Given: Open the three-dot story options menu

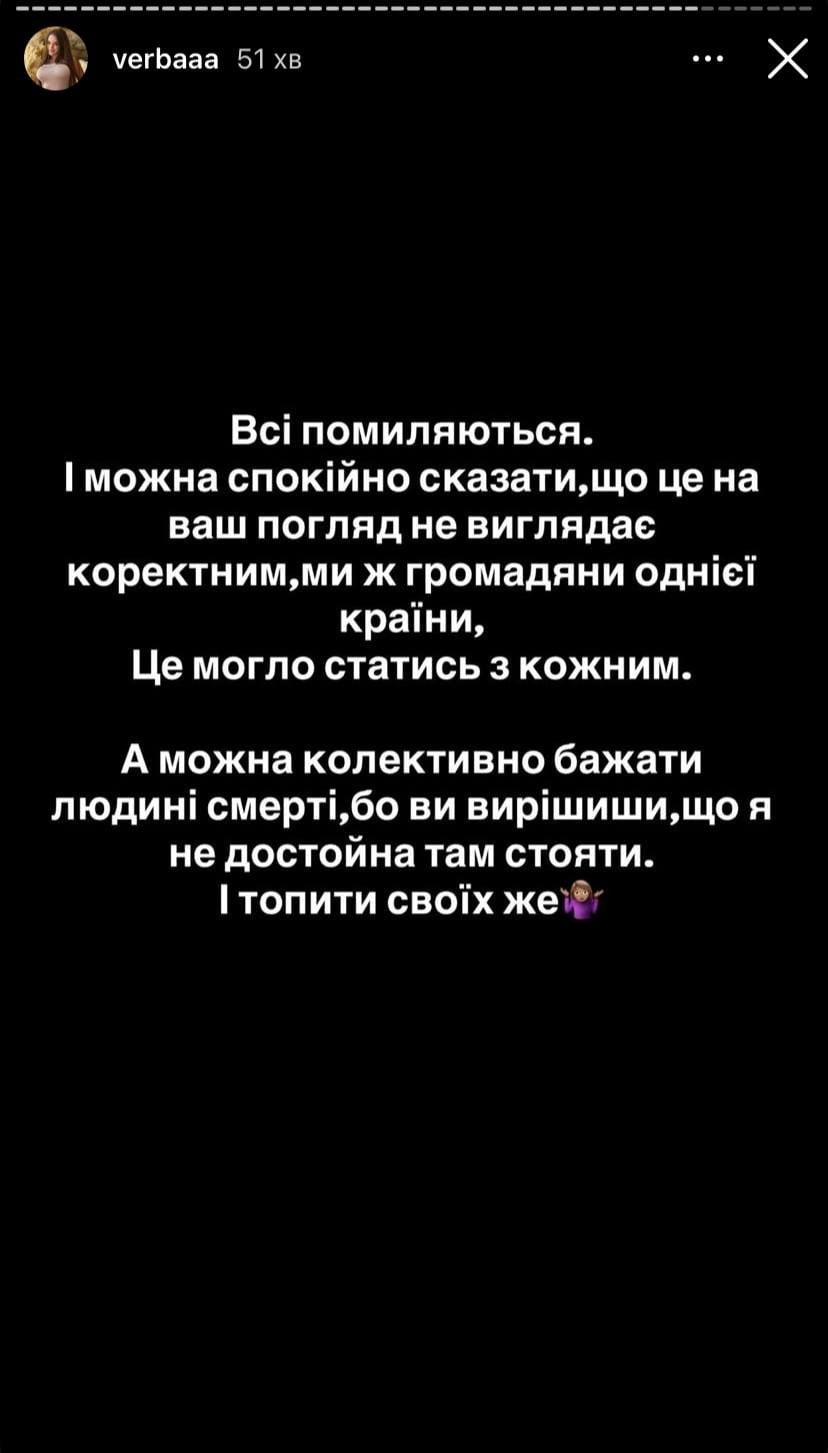Looking at the screenshot, I should [708, 60].
